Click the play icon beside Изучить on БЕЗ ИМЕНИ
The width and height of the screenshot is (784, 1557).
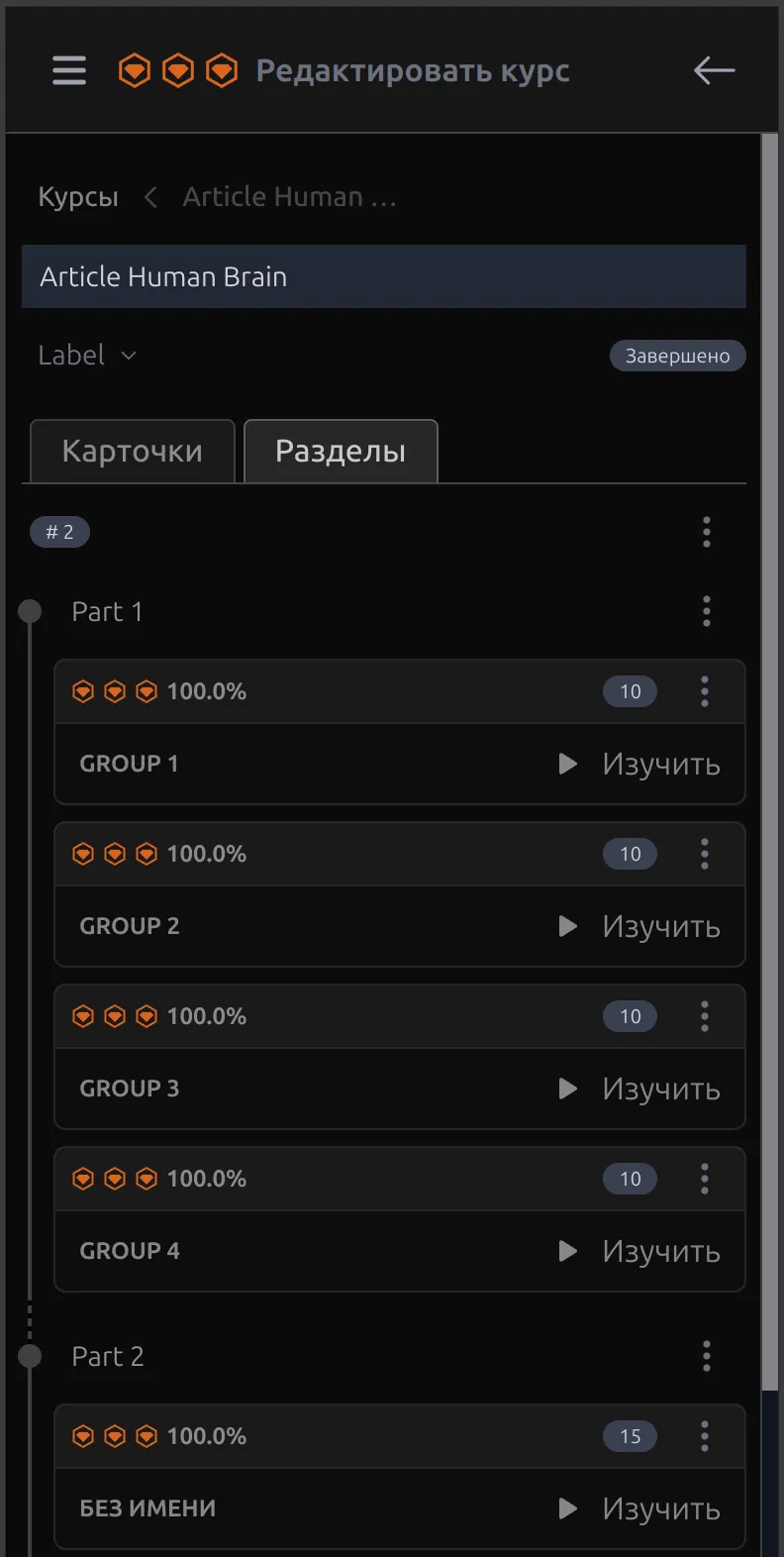(x=566, y=1508)
